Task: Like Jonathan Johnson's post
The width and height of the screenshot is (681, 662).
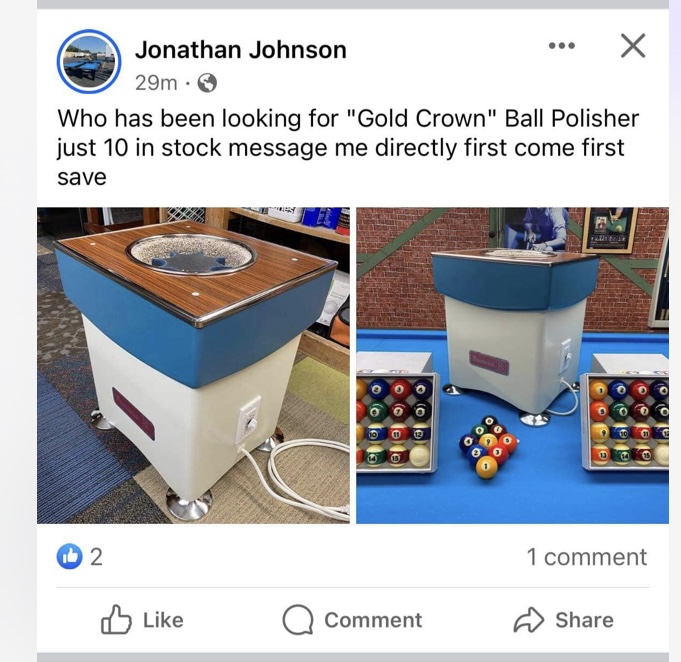Action: (142, 620)
